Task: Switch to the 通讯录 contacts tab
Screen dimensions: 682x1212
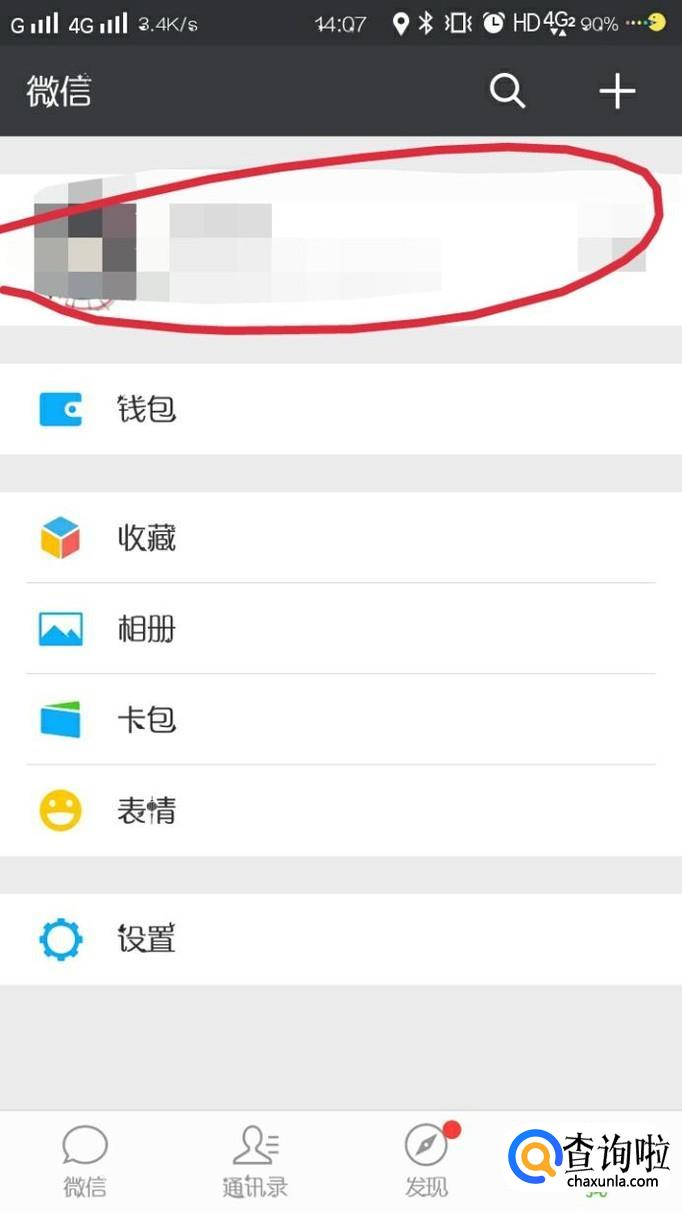Action: tap(255, 1162)
